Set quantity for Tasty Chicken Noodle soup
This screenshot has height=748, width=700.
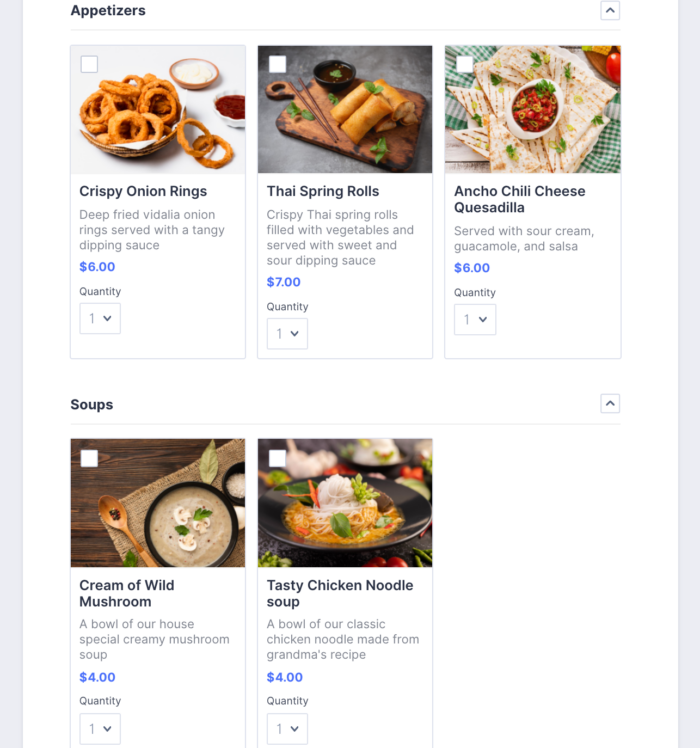point(287,729)
